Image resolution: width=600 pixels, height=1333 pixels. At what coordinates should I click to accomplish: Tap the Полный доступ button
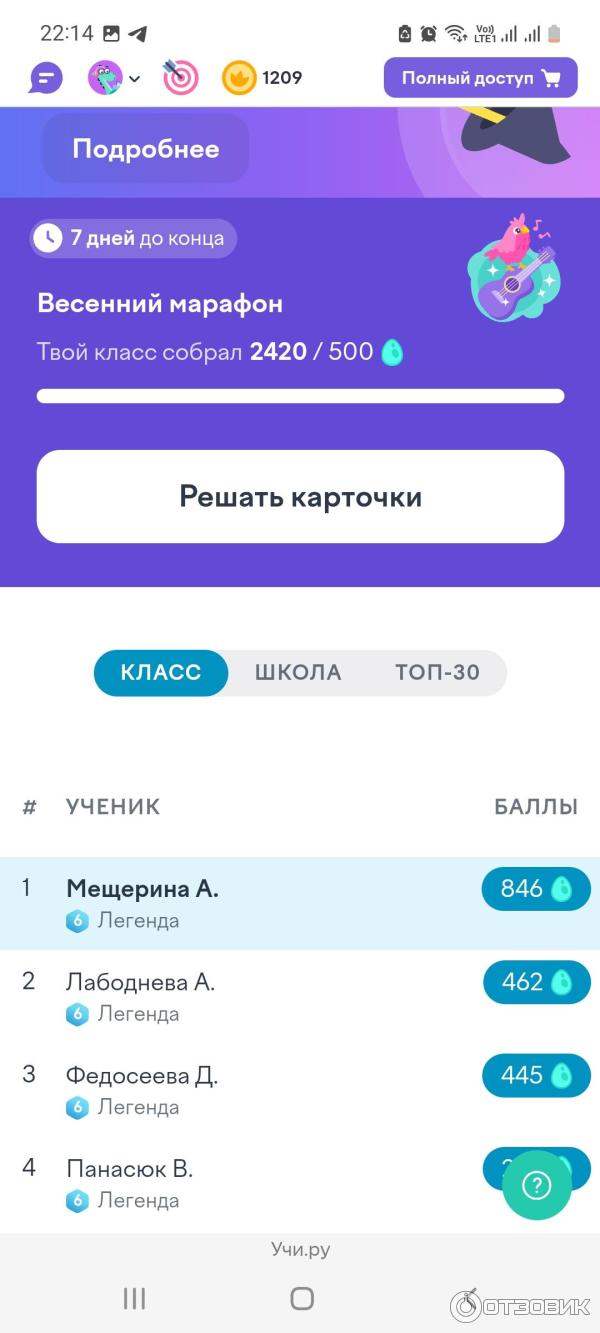coord(480,78)
